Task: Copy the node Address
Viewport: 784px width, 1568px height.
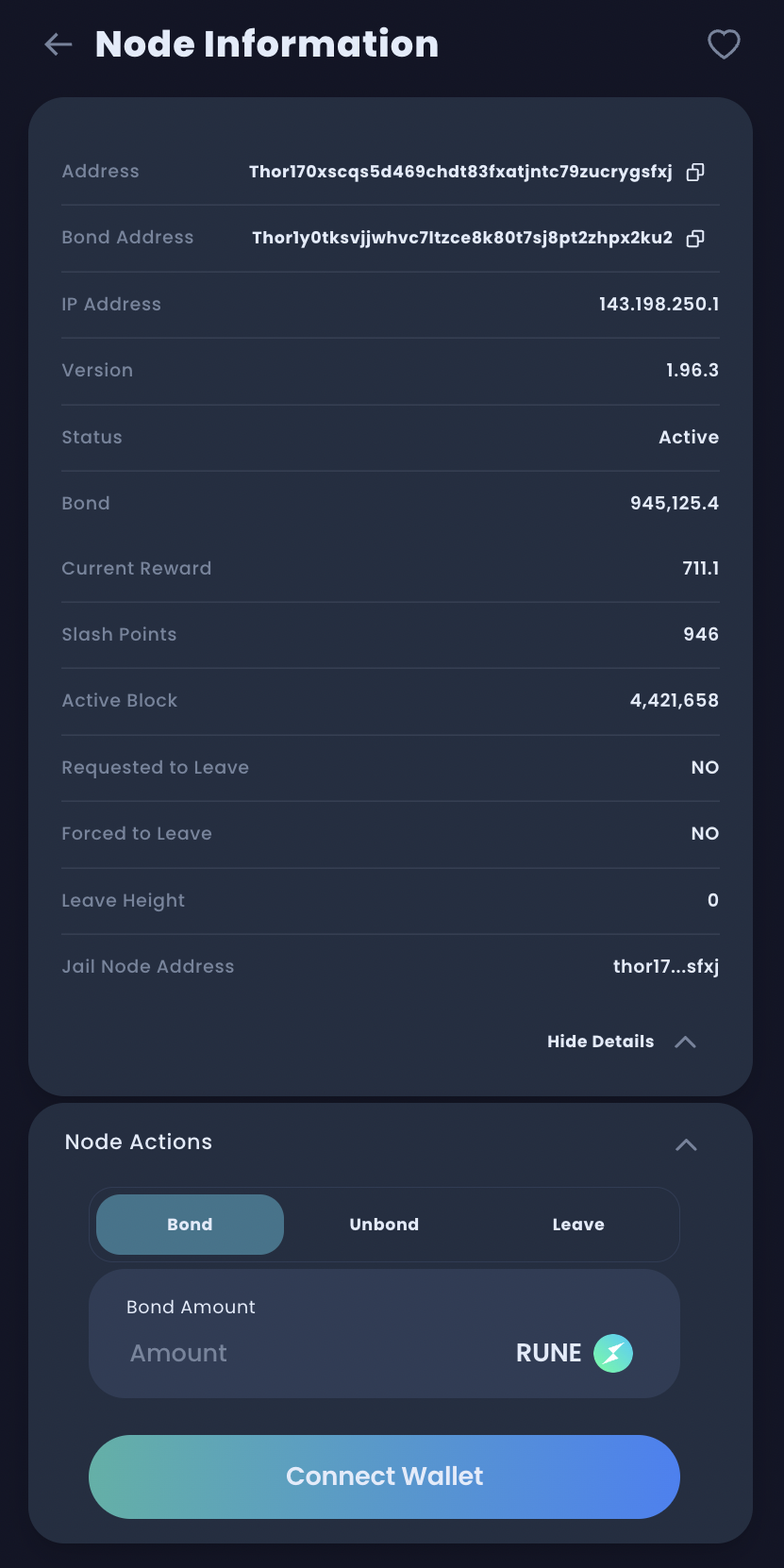Action: (x=695, y=172)
